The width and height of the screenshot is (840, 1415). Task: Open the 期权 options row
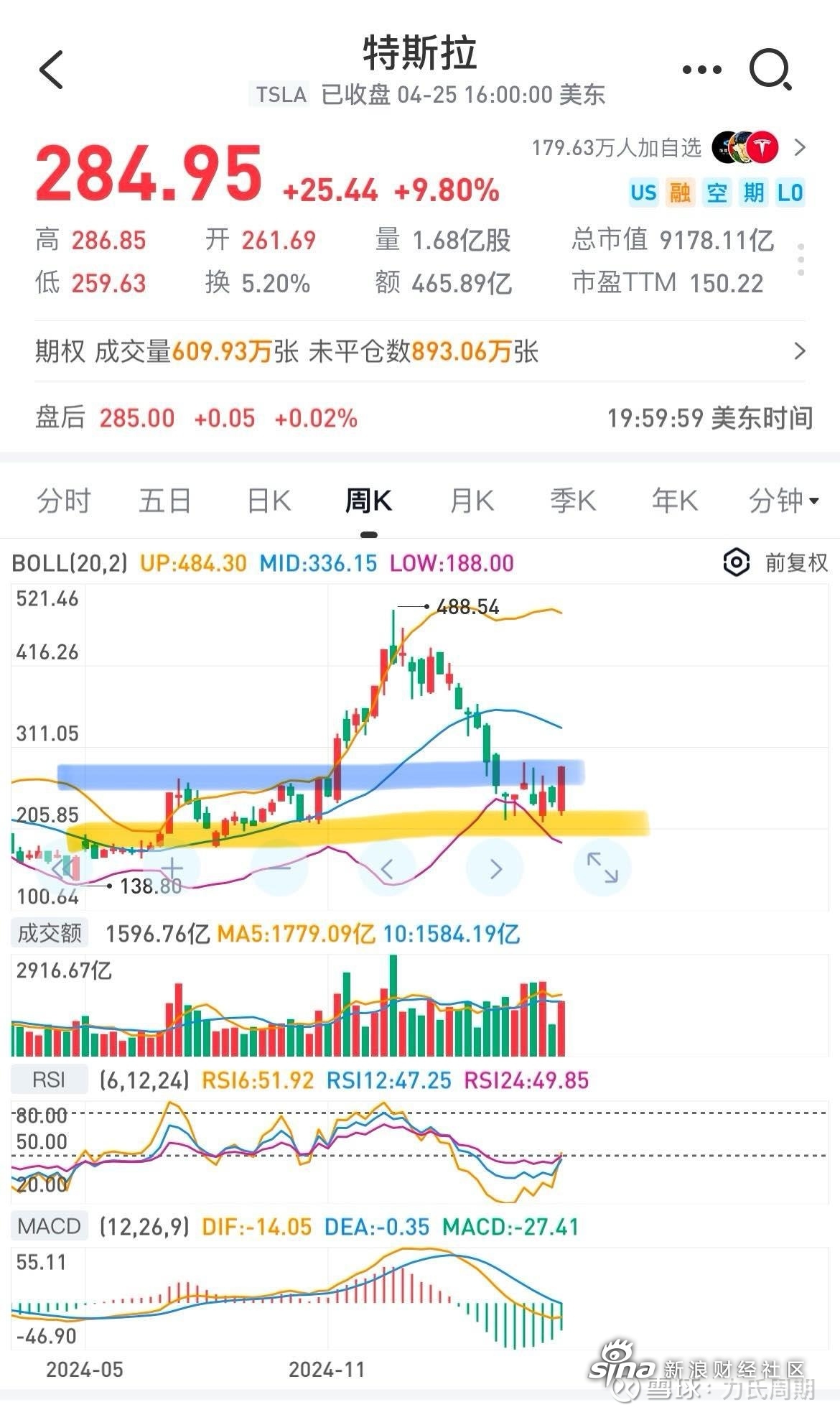(x=420, y=351)
